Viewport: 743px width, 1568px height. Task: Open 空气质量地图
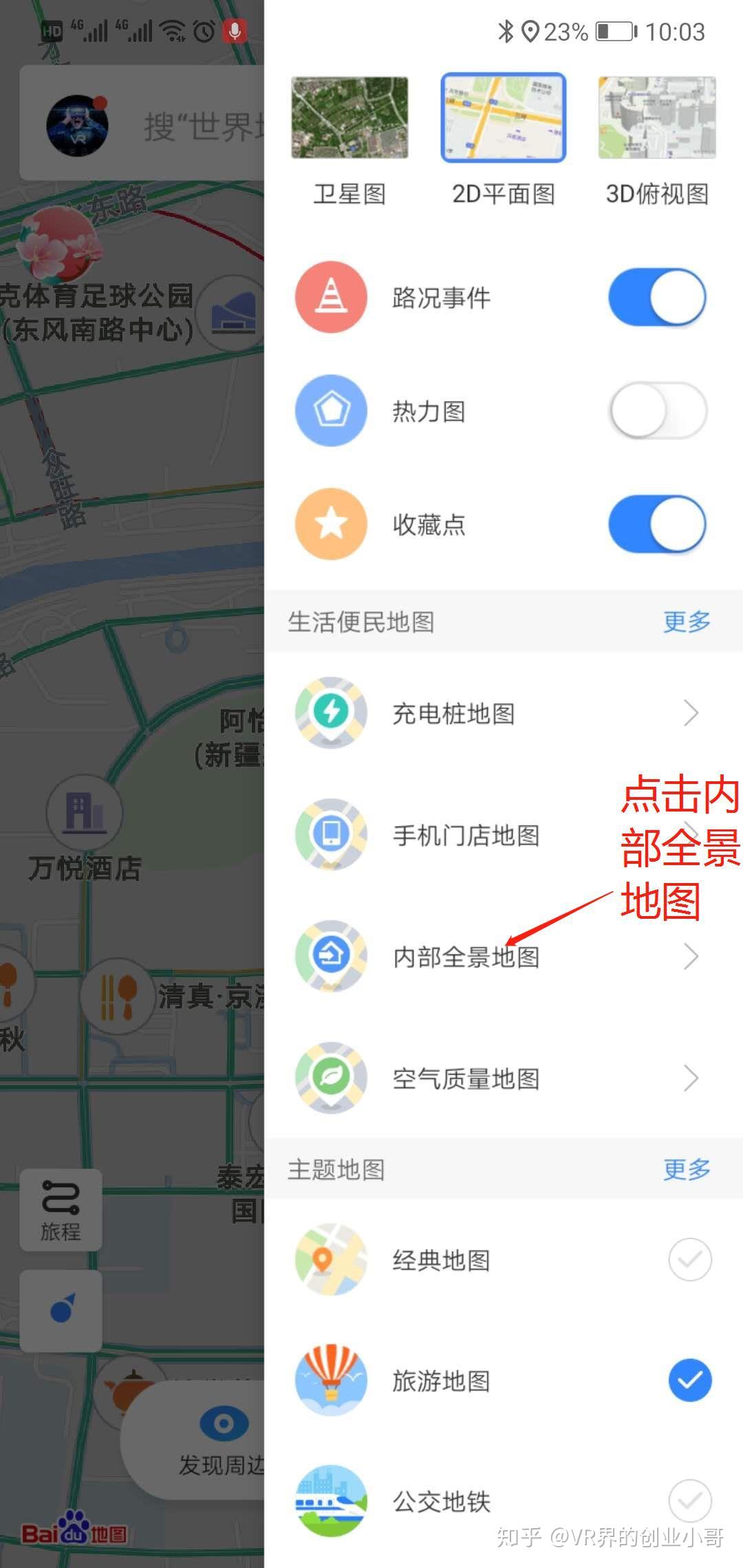[502, 1078]
